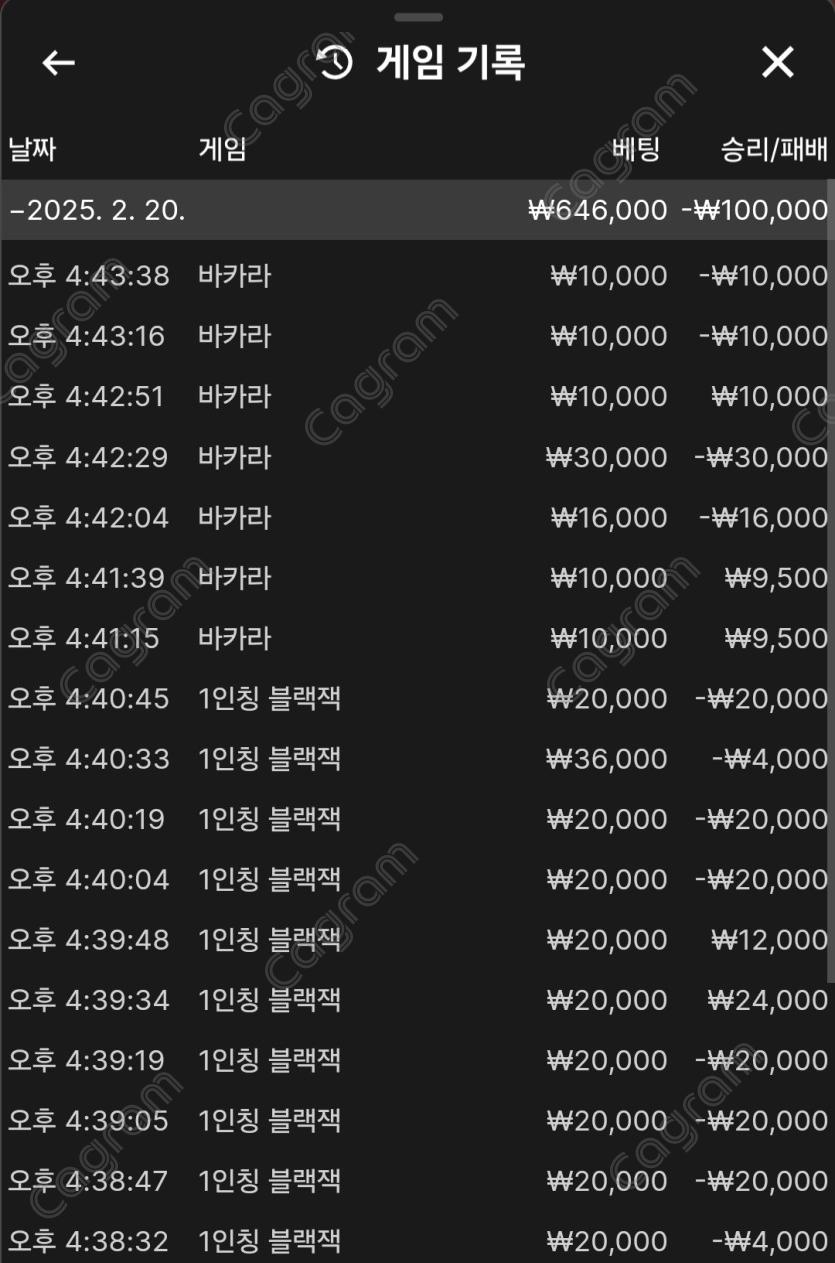Open the 4:41:39 baccarat record

[417, 578]
